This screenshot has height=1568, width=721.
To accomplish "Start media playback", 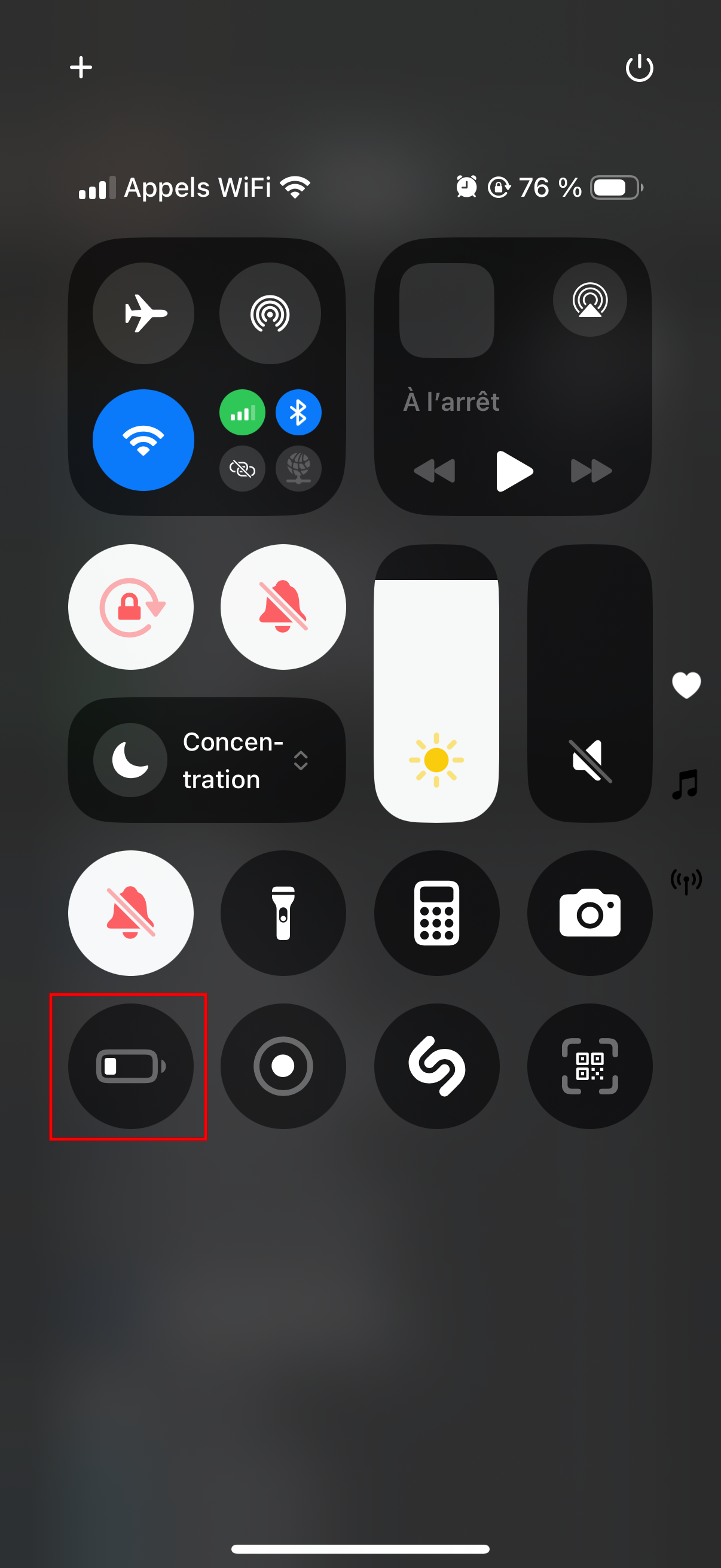I will [514, 471].
